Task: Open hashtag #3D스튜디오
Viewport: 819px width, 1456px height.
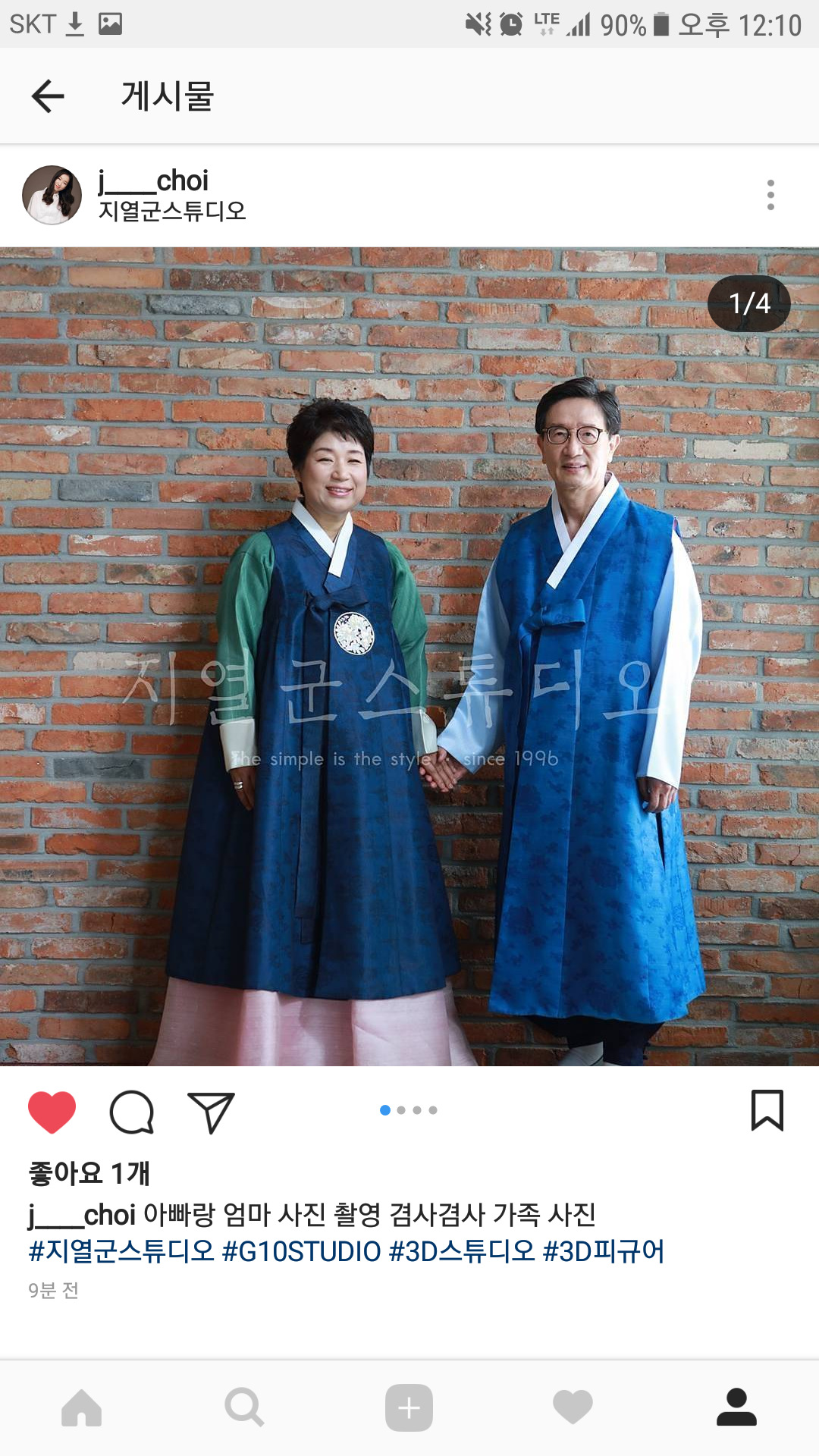Action: 462,1251
